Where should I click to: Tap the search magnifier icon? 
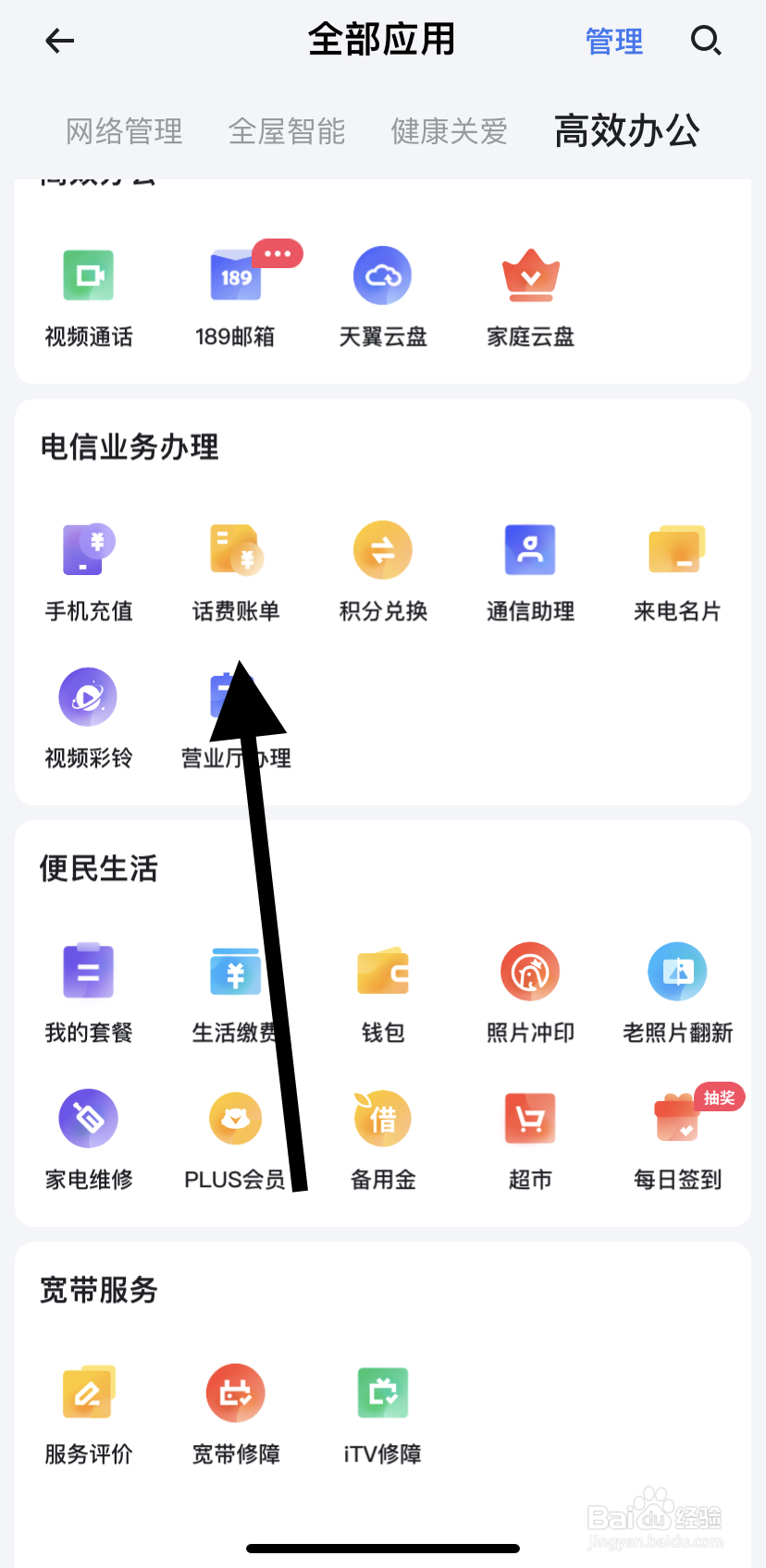click(x=706, y=41)
